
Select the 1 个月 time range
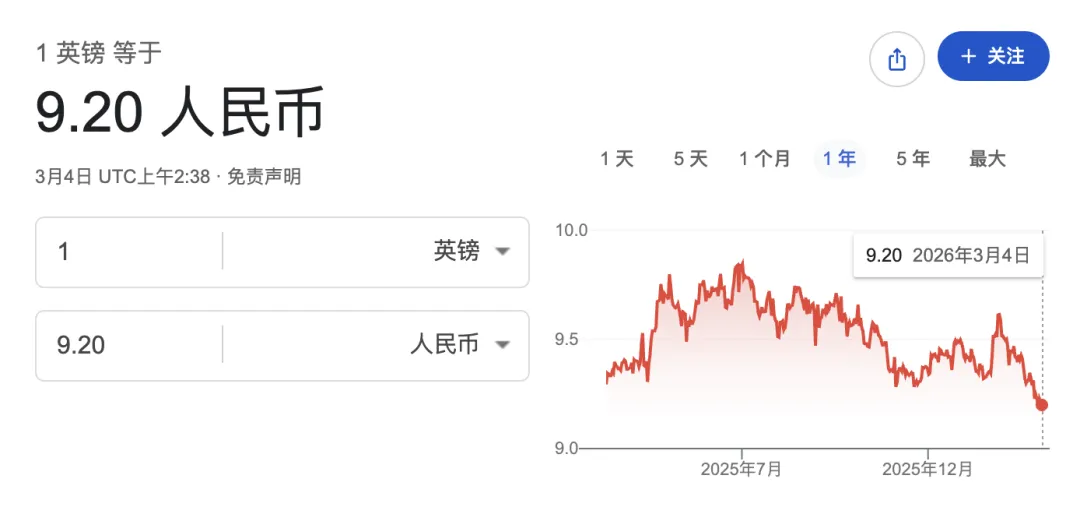764,158
